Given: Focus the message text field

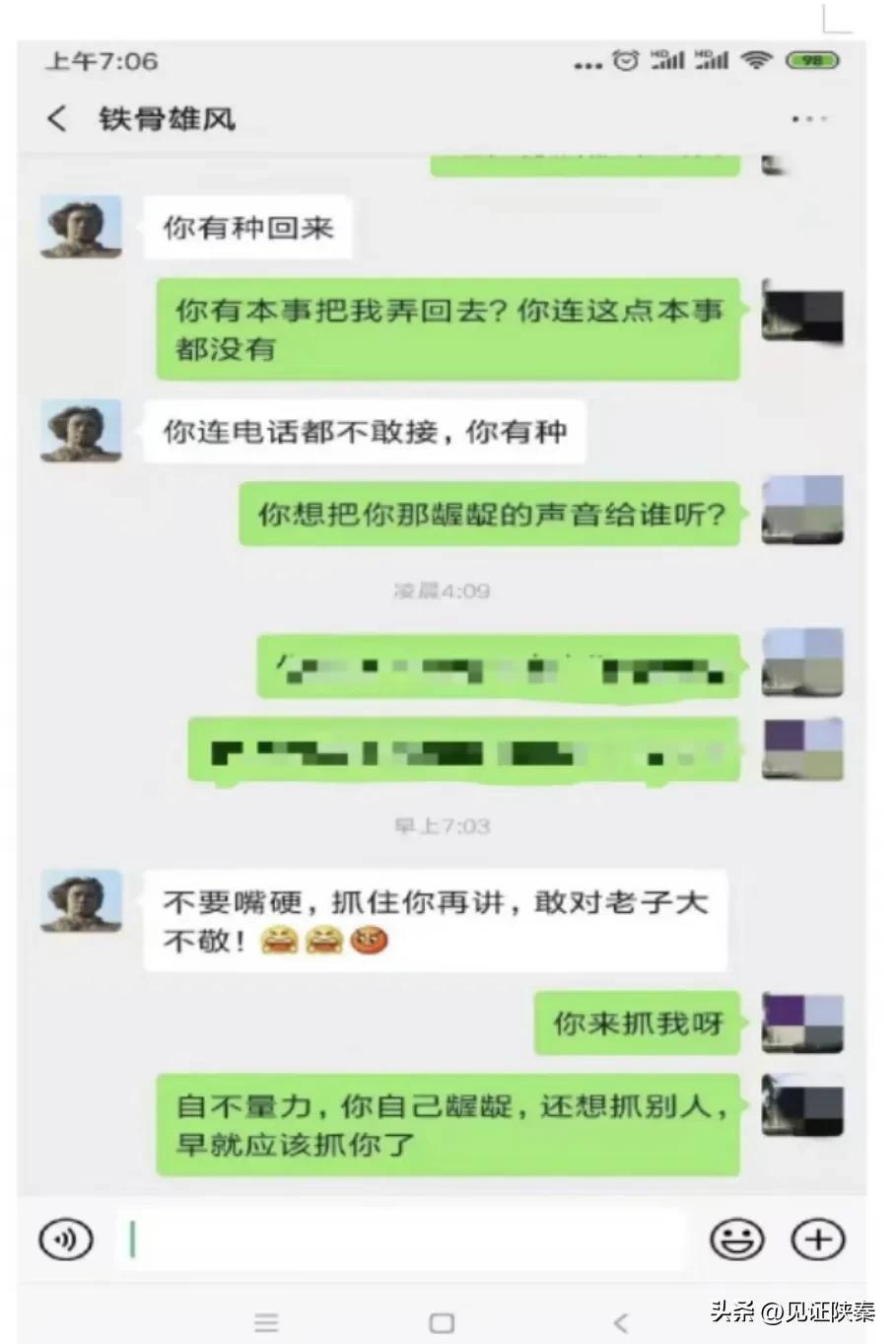Looking at the screenshot, I should click(404, 1239).
